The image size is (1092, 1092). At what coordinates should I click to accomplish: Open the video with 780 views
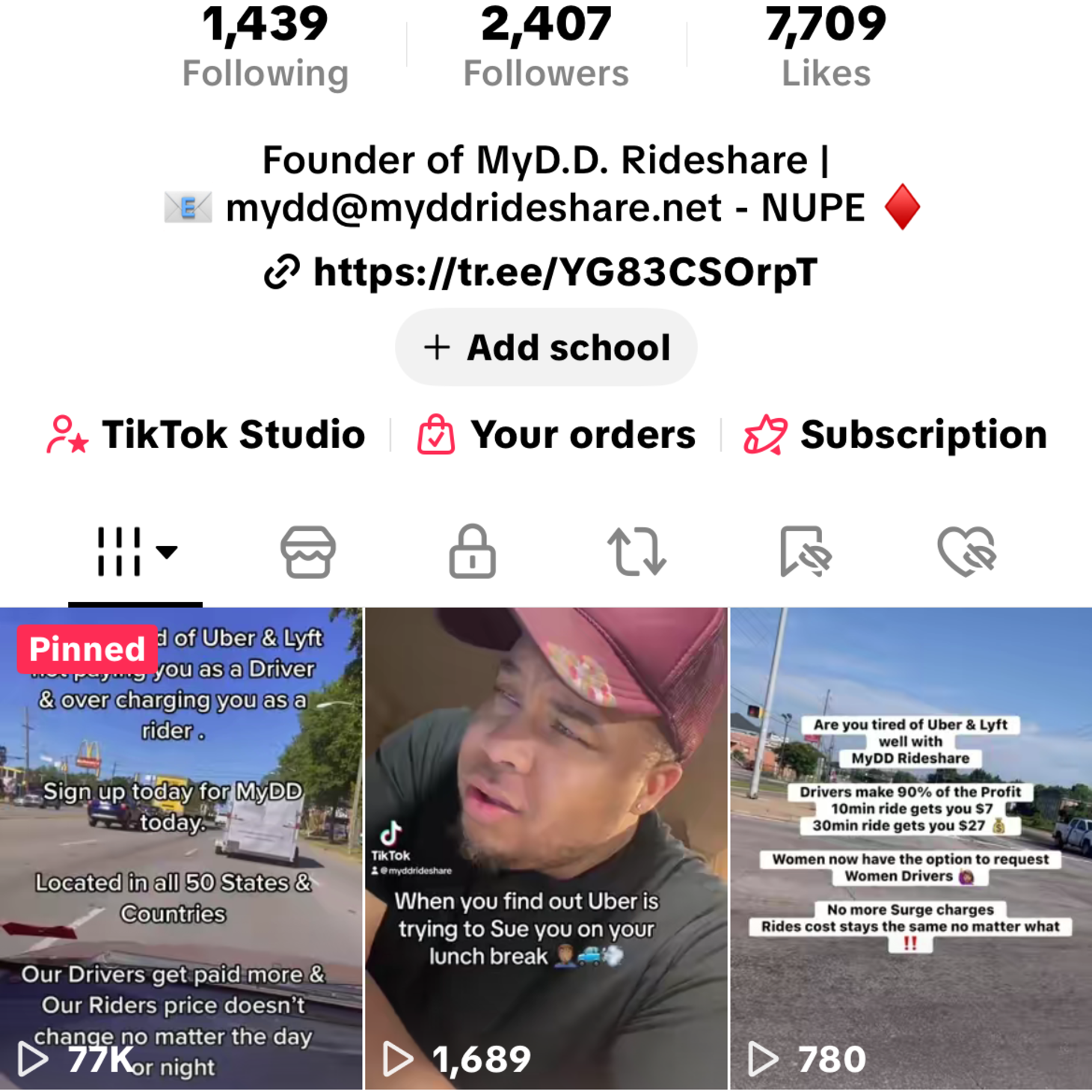click(911, 848)
